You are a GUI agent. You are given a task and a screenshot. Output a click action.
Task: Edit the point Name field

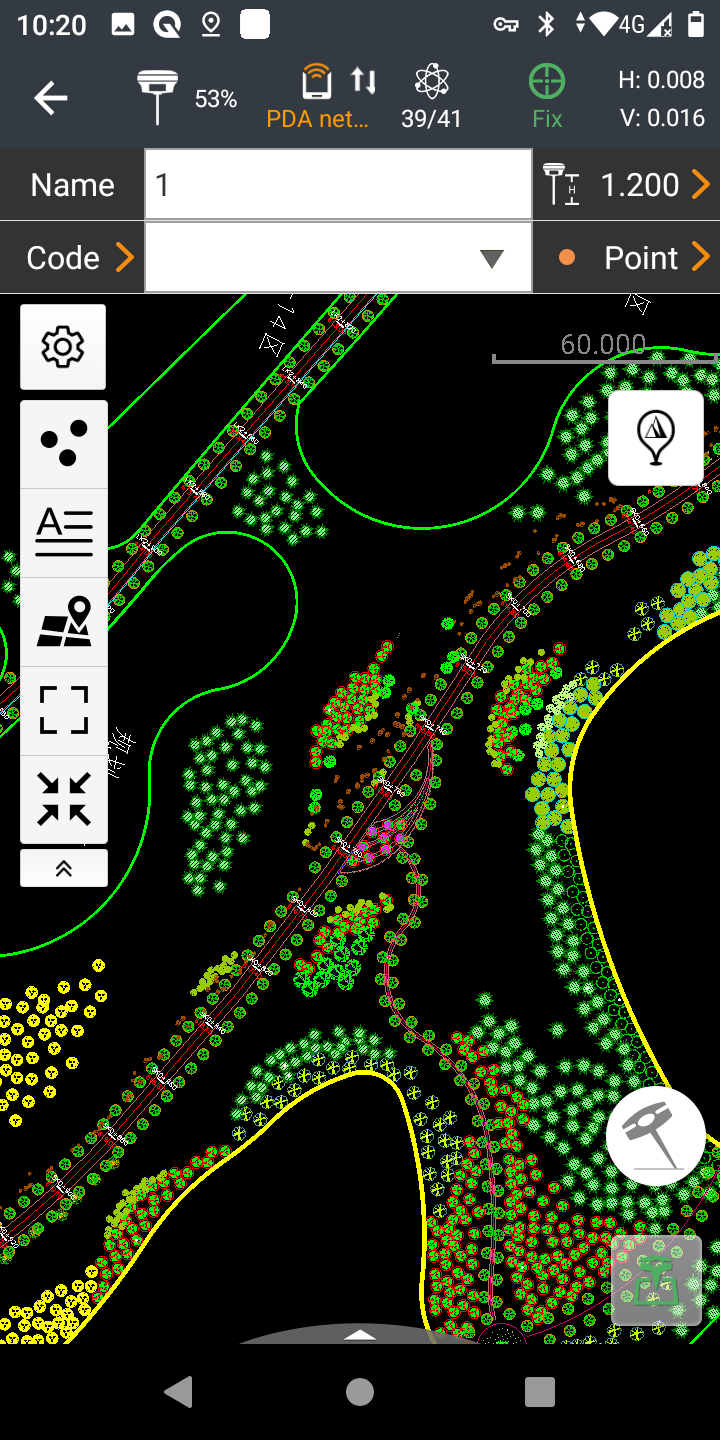[338, 185]
